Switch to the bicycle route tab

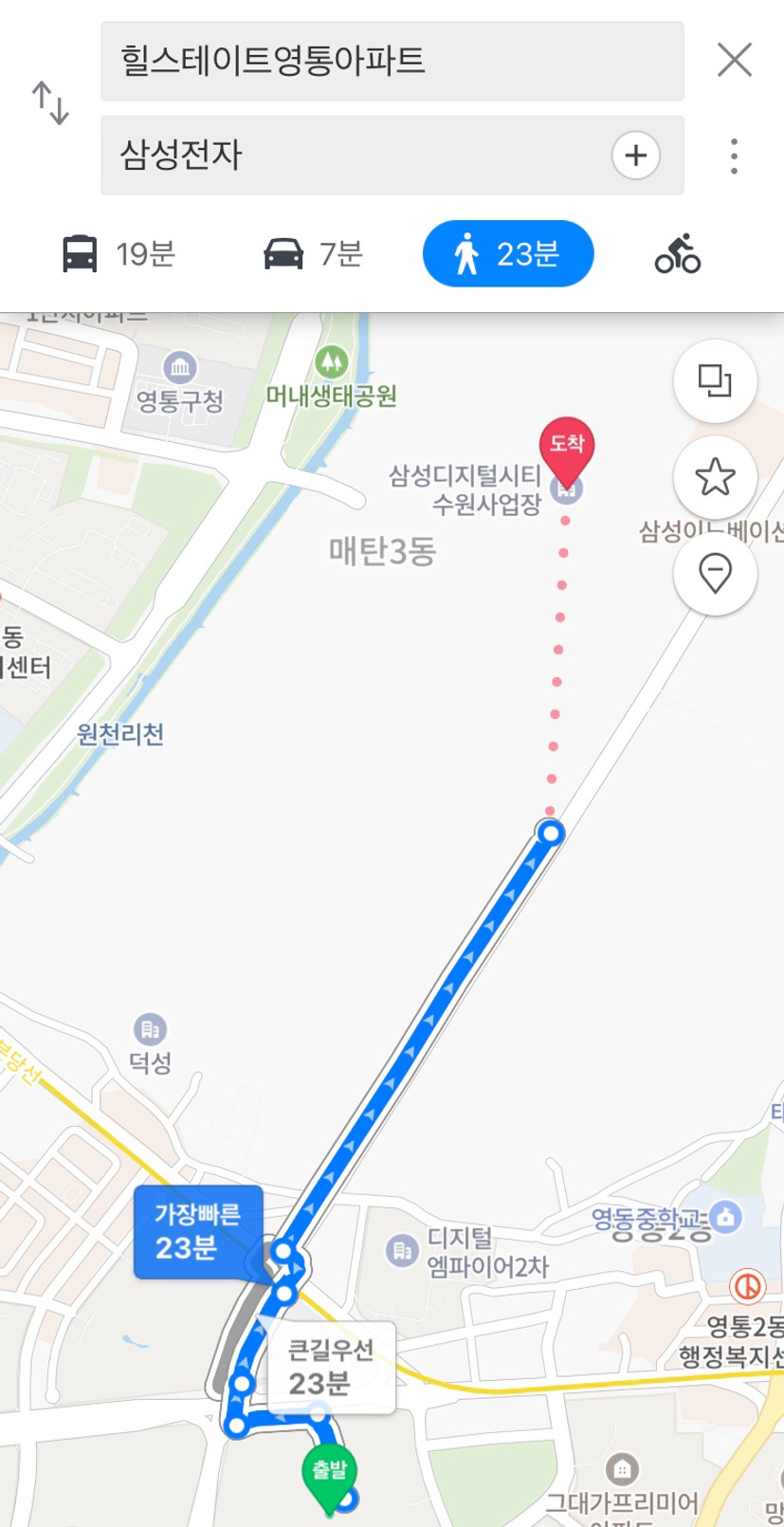677,254
